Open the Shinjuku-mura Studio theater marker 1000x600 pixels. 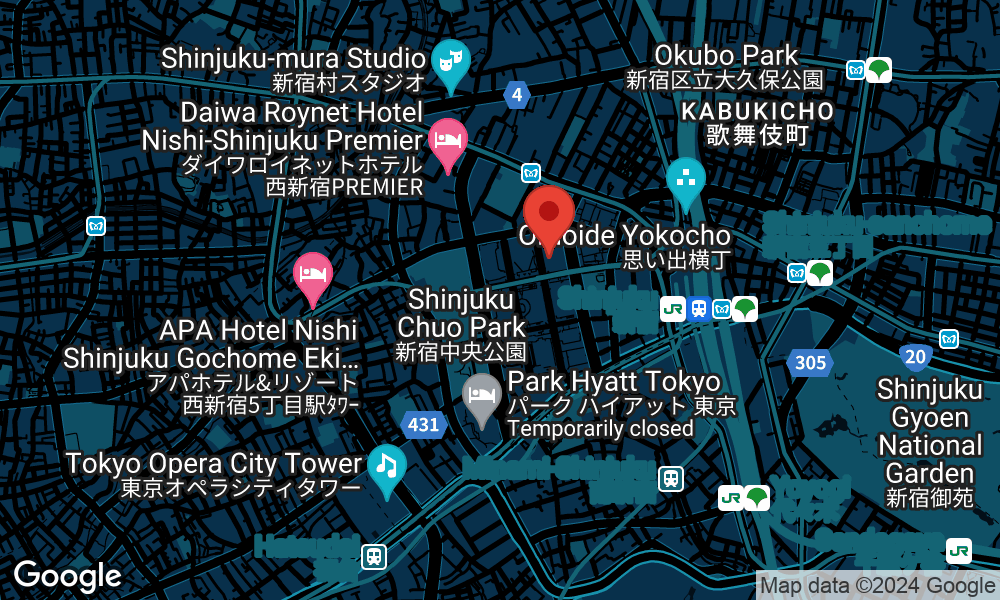pos(450,59)
